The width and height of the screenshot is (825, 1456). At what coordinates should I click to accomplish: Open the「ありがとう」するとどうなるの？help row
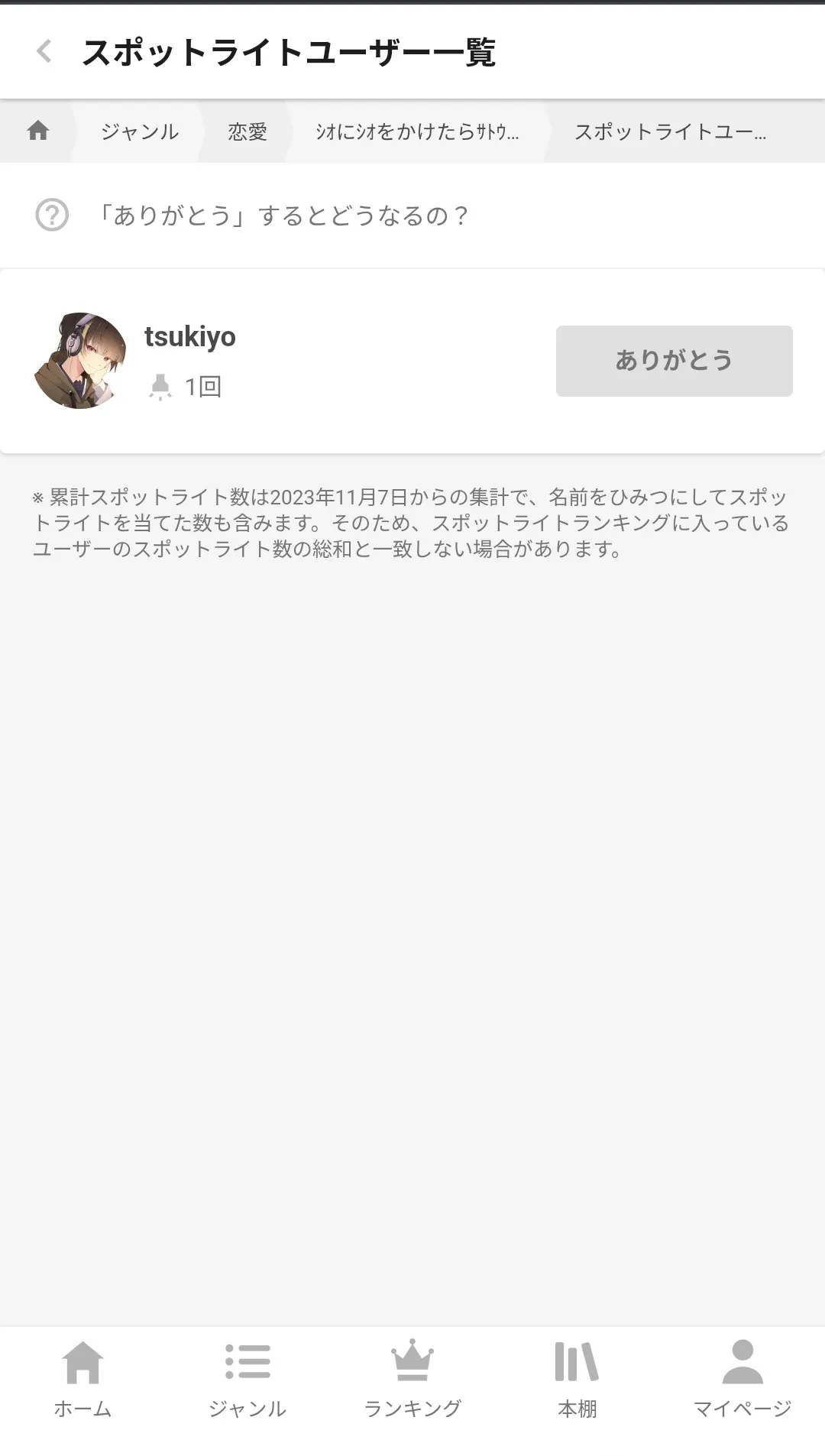(283, 216)
